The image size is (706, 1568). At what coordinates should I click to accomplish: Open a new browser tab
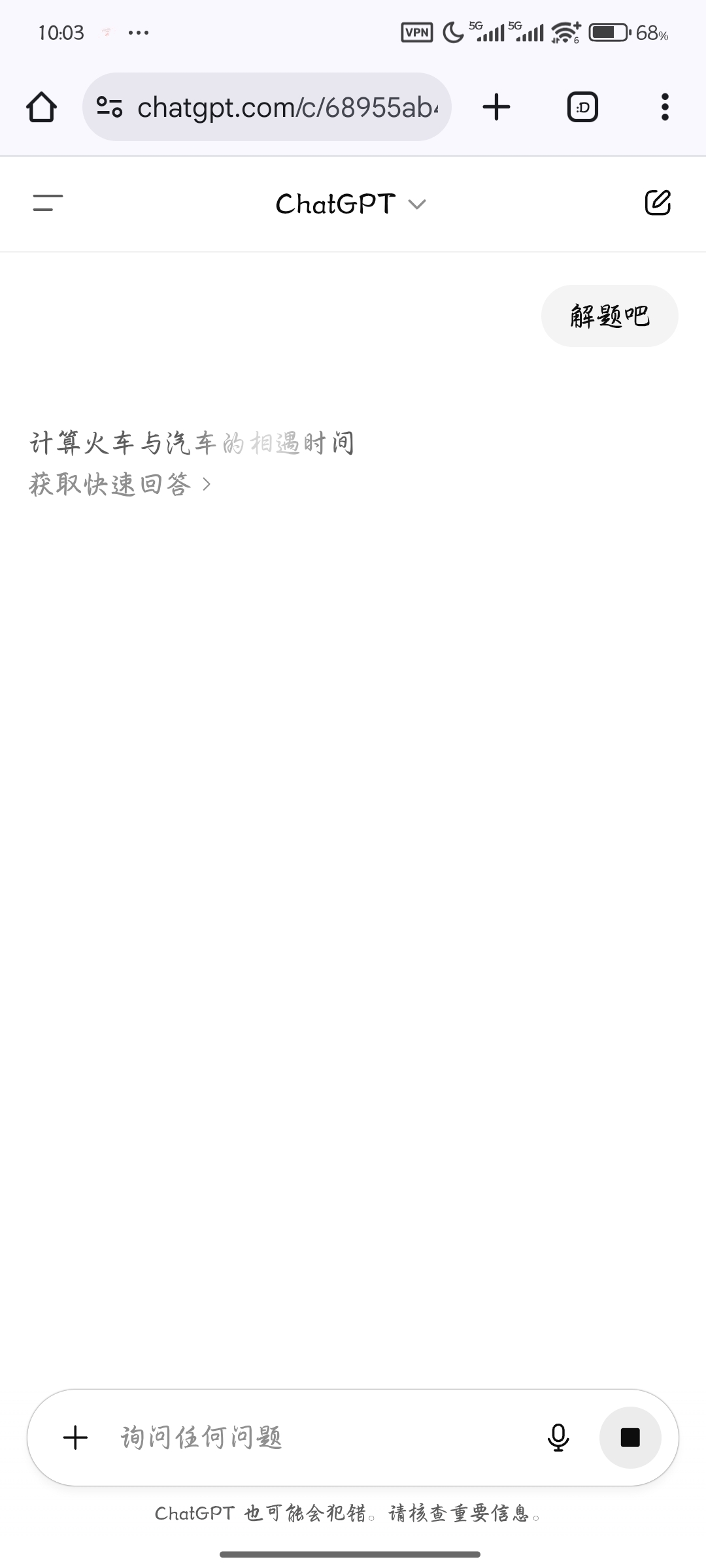pyautogui.click(x=496, y=107)
